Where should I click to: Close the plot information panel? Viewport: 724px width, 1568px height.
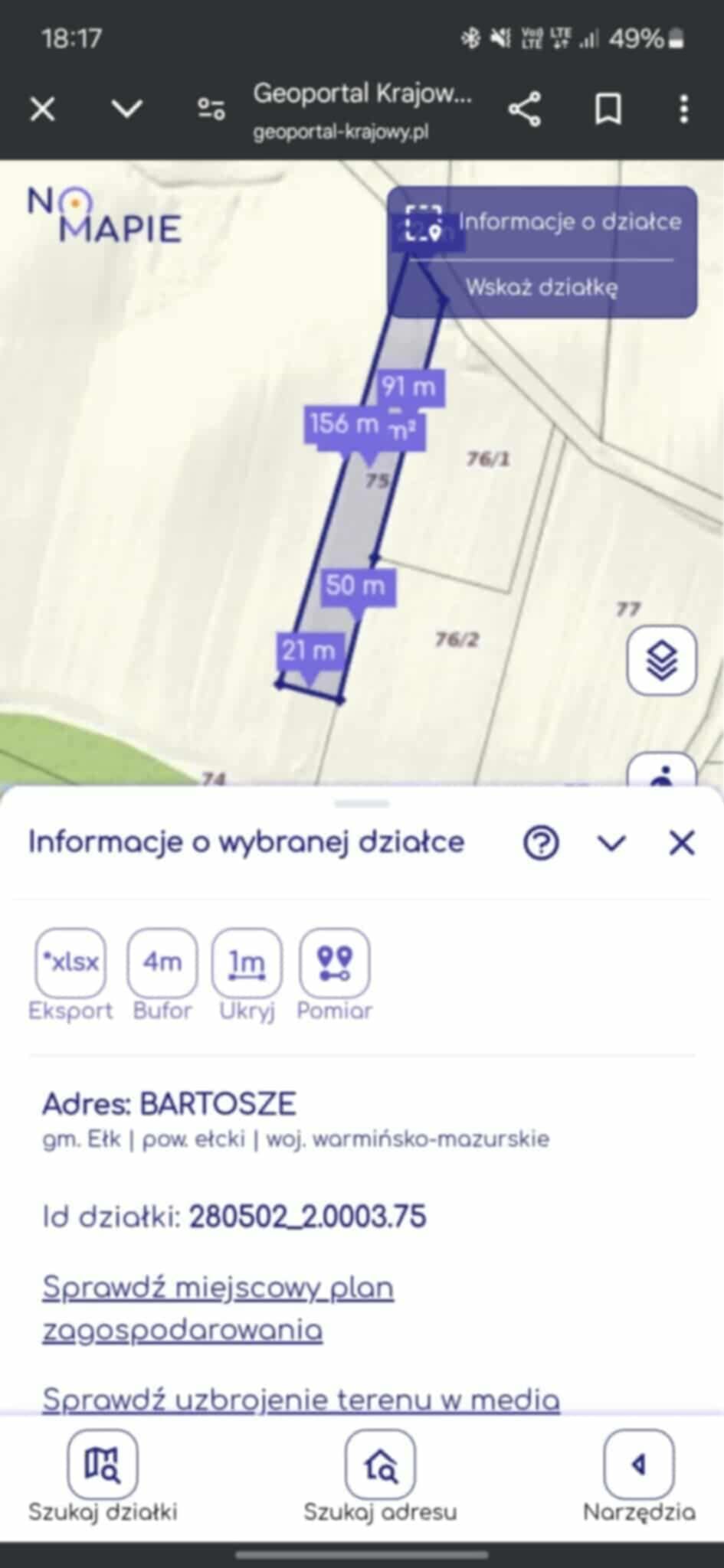click(x=681, y=843)
